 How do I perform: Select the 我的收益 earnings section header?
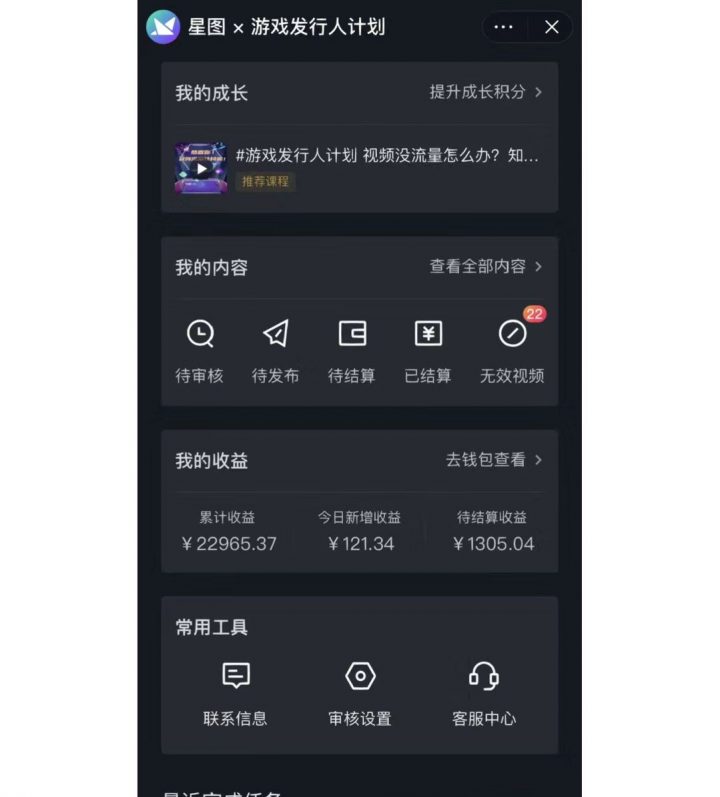[210, 460]
